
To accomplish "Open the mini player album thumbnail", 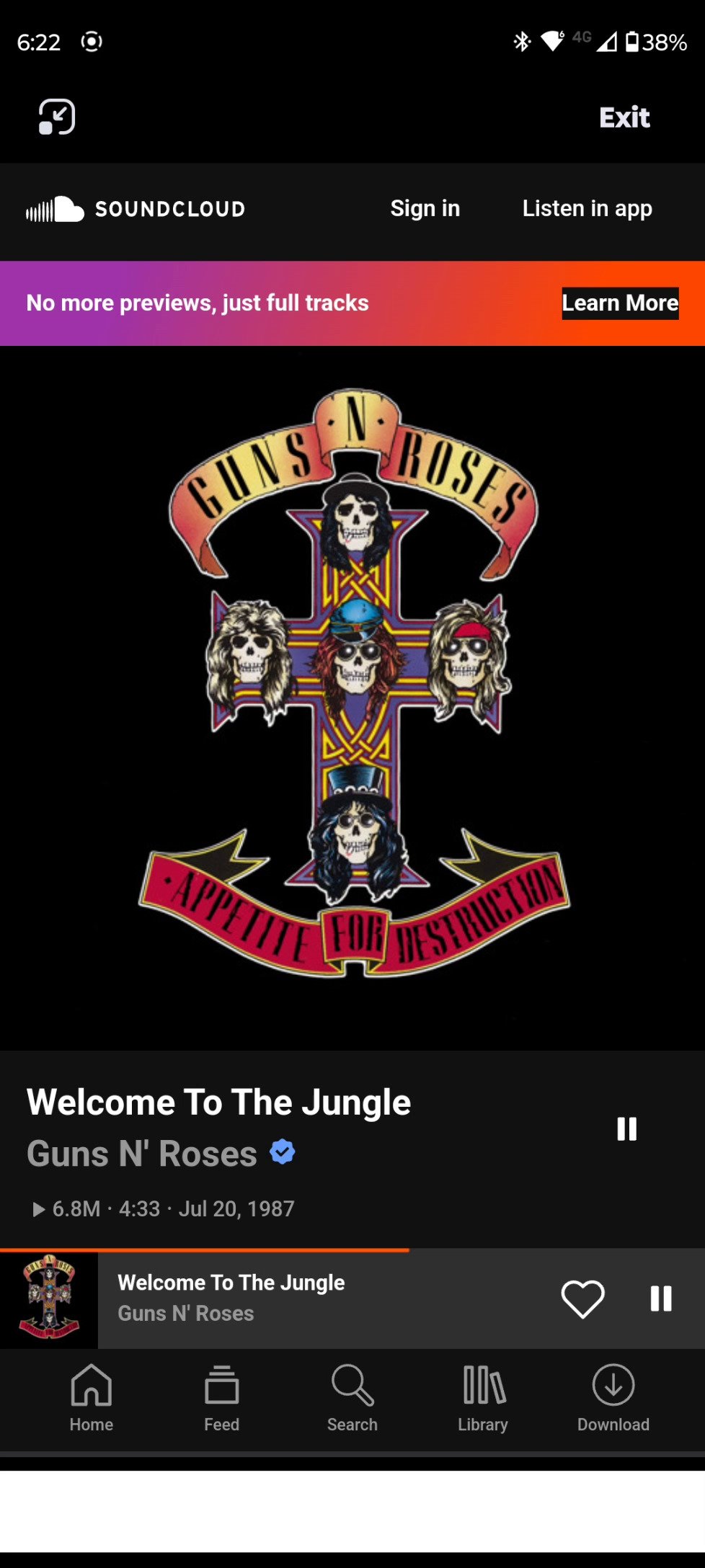I will 49,1299.
